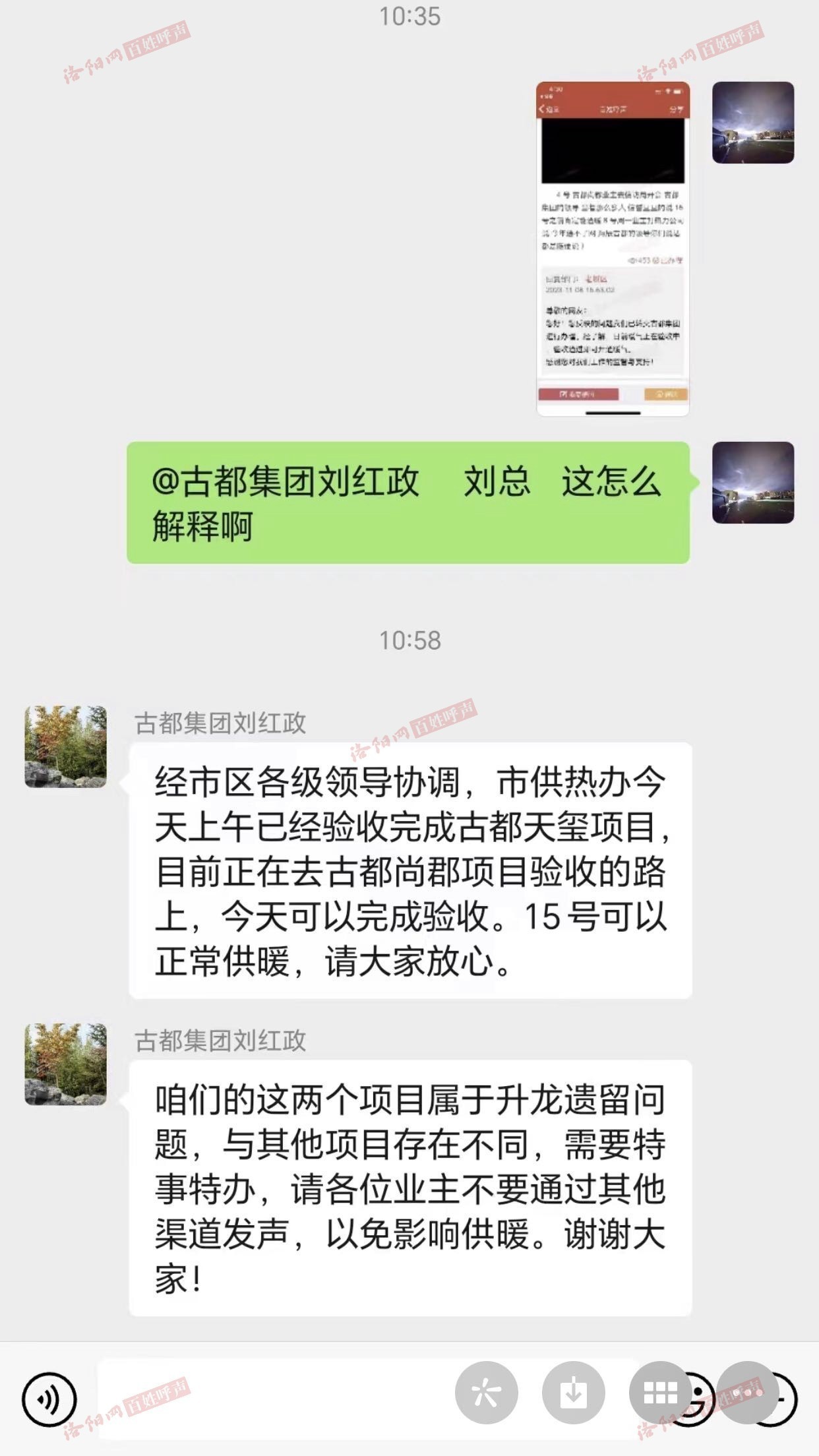Image resolution: width=819 pixels, height=1456 pixels.
Task: Tap the save/download overlay button
Action: click(573, 1393)
